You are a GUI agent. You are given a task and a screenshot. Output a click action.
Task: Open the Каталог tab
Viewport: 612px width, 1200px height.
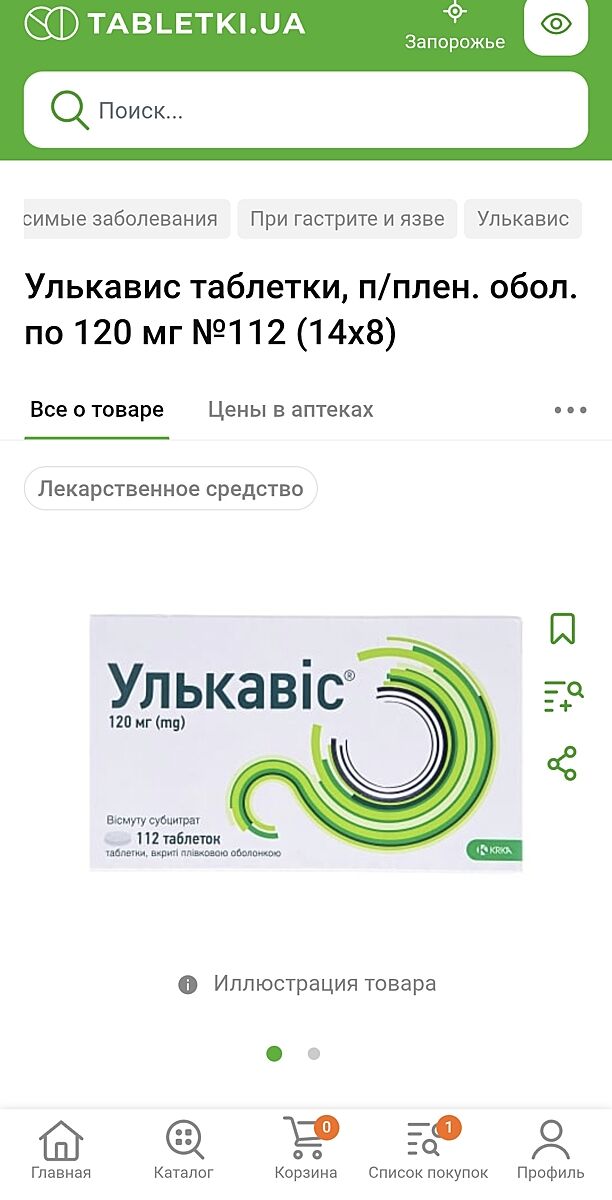[183, 1150]
